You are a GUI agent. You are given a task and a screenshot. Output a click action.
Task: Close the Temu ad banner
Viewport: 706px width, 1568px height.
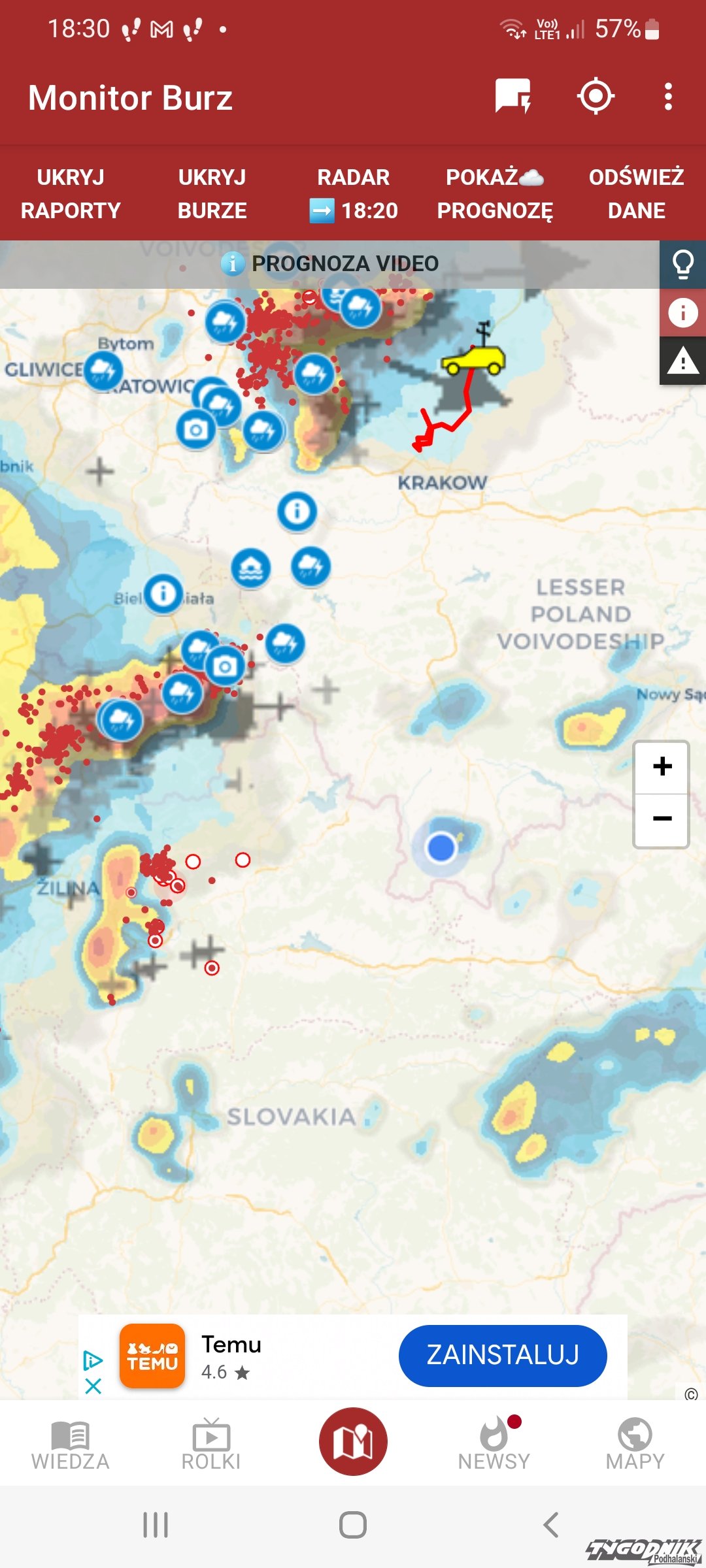[x=93, y=1386]
